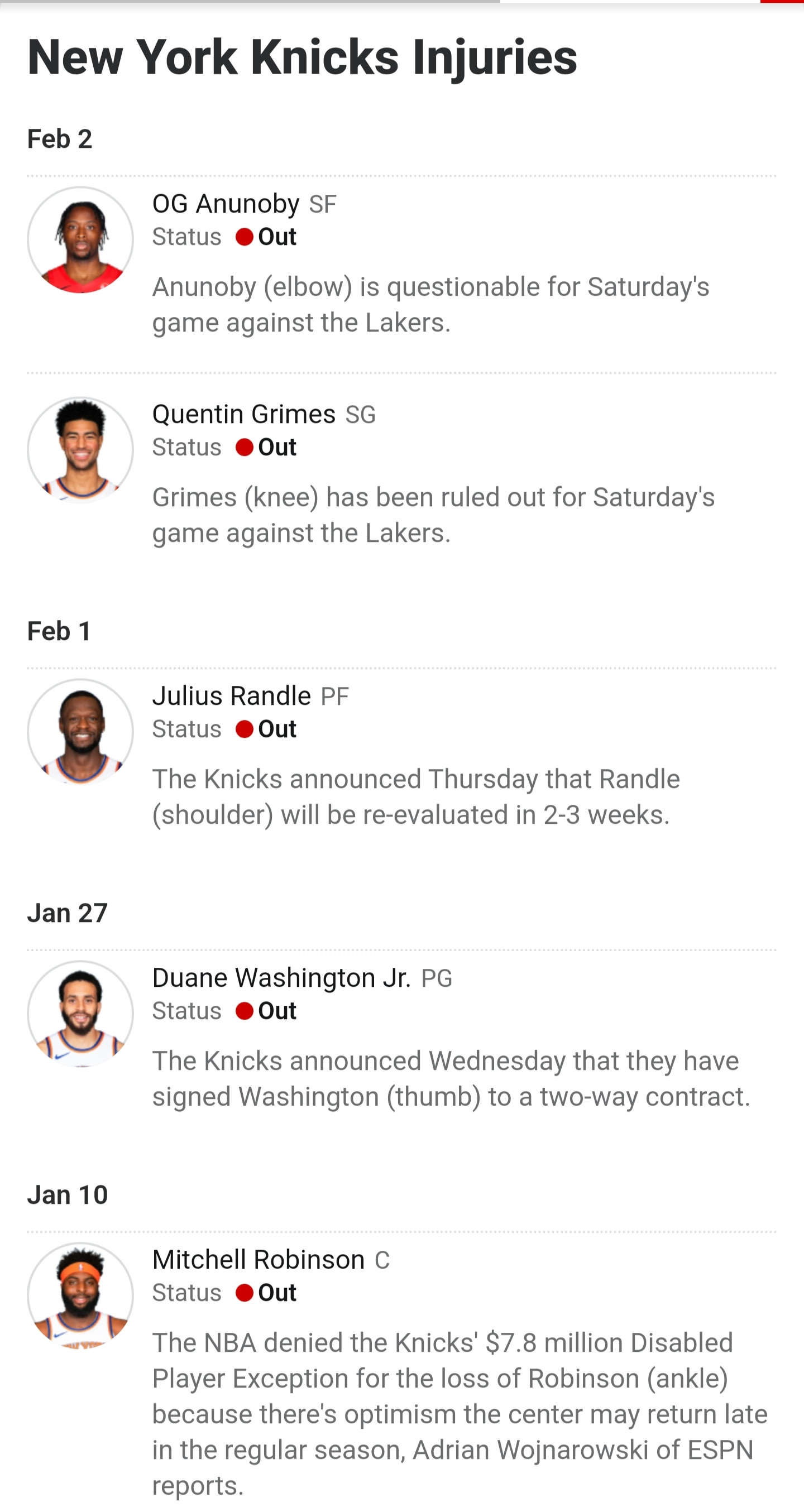The width and height of the screenshot is (804, 1512).
Task: View Quentin Grimes' player profile
Action: coord(243,414)
